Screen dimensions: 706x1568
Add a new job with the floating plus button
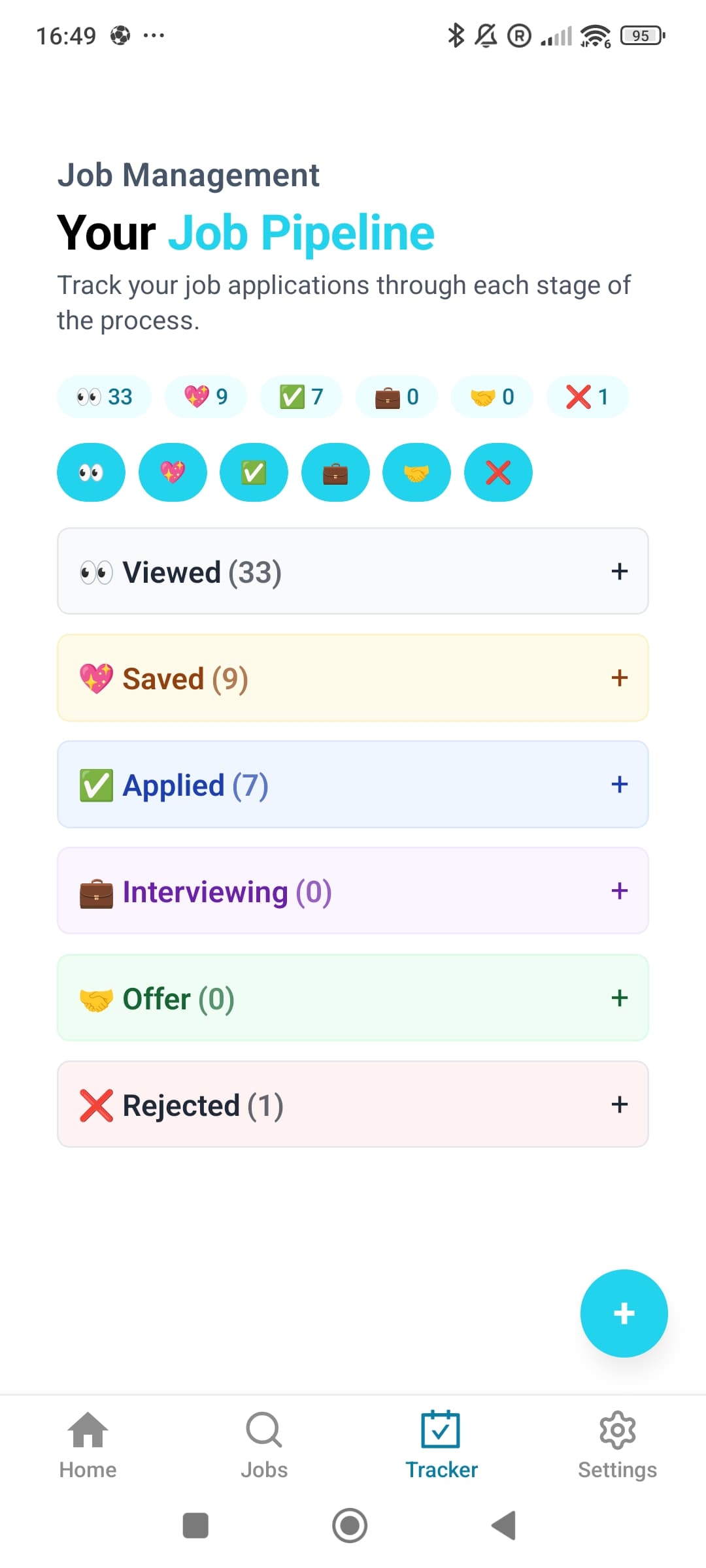coord(624,1313)
